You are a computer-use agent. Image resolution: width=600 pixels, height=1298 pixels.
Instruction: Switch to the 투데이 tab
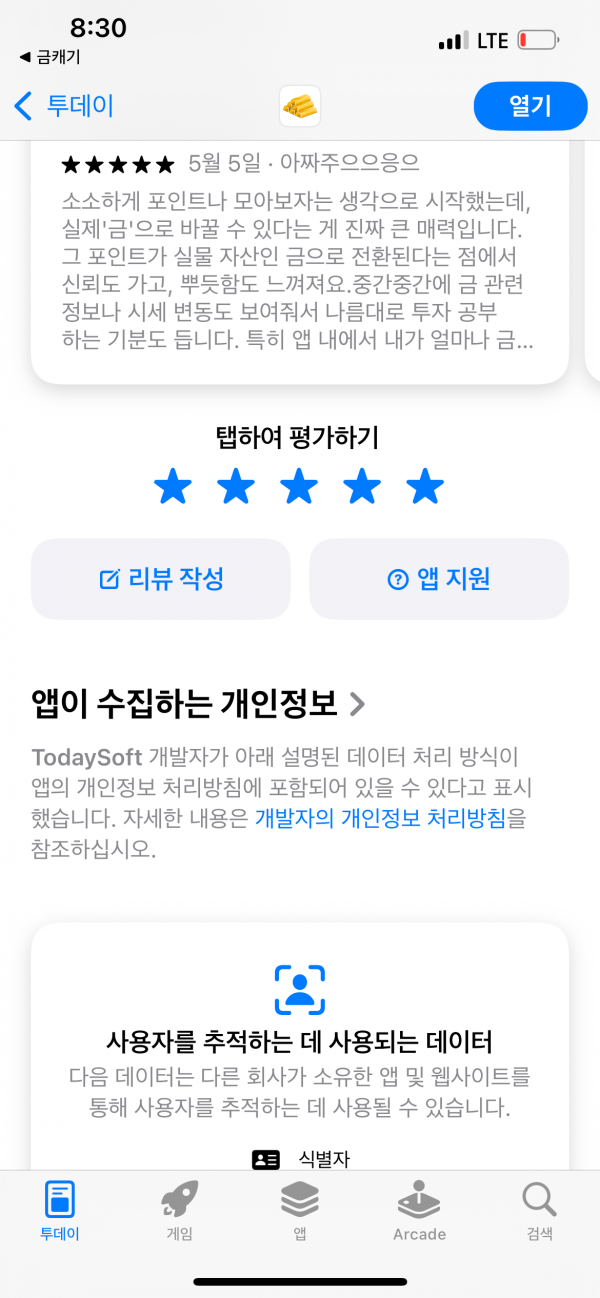[x=60, y=1210]
